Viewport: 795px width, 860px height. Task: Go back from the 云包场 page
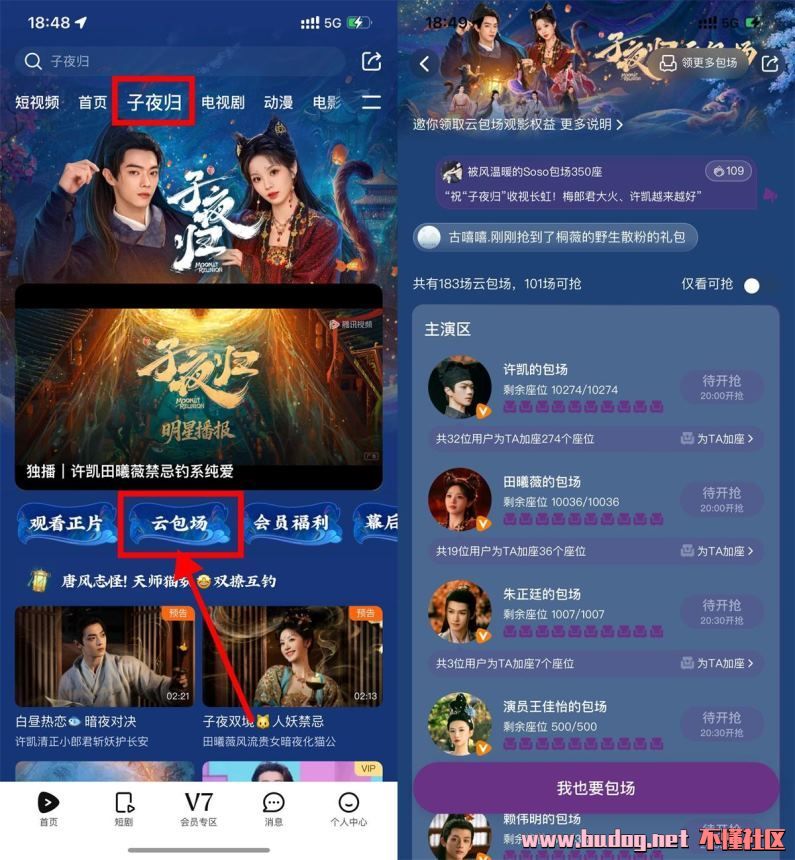pyautogui.click(x=424, y=64)
